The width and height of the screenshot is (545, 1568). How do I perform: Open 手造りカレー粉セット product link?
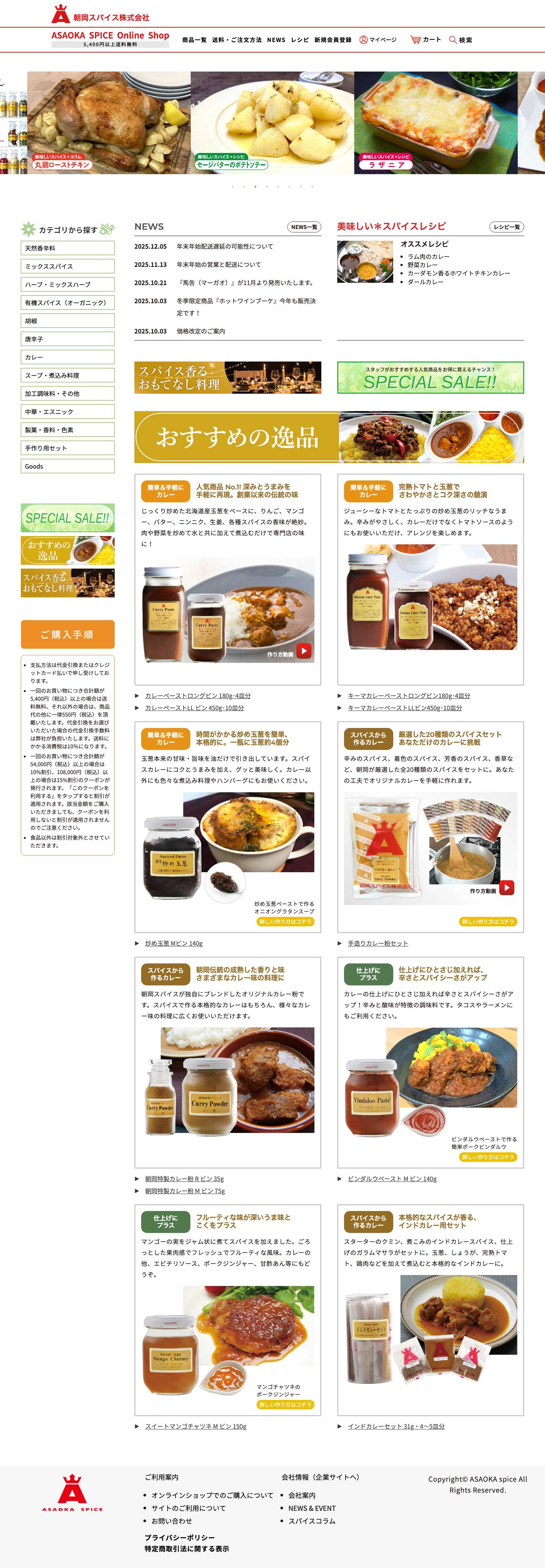[378, 943]
